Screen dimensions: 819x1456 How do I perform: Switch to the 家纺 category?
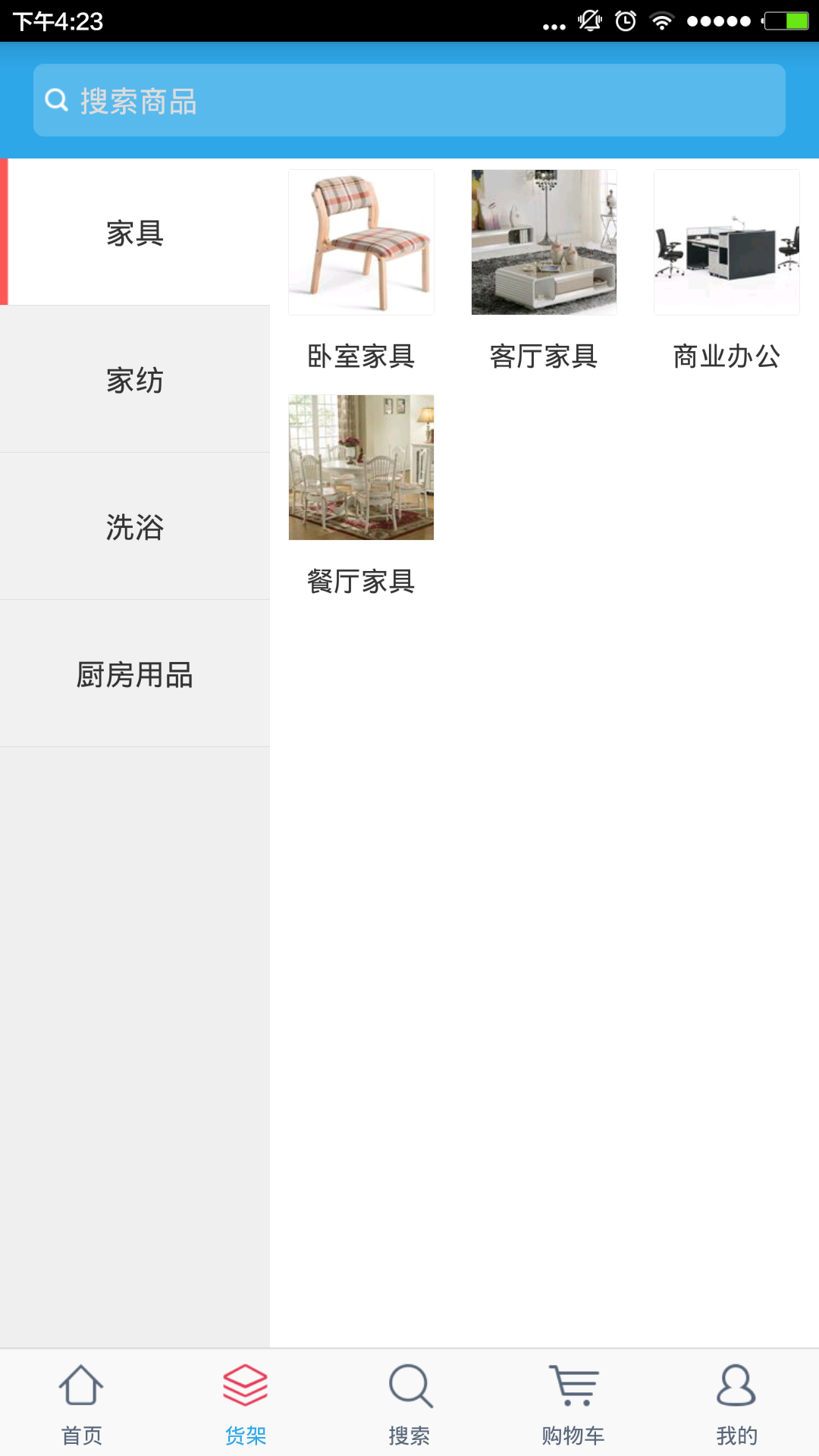tap(135, 380)
